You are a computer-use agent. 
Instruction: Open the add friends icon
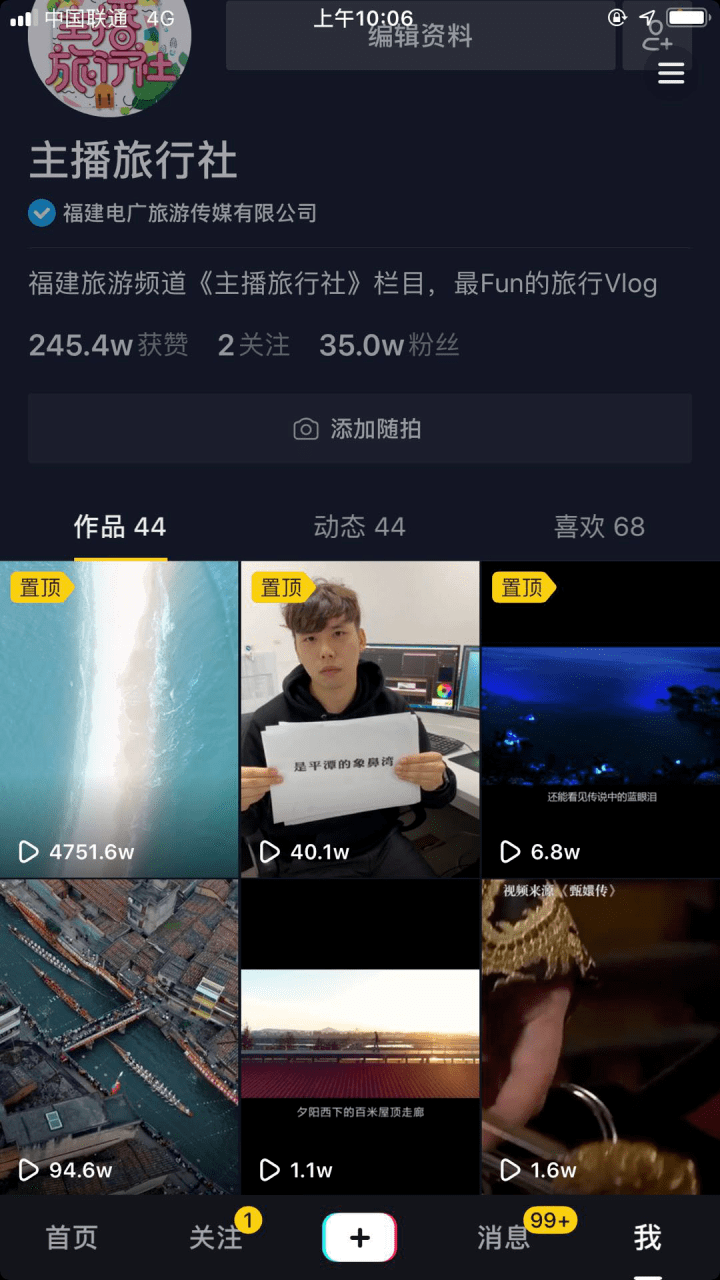(657, 36)
